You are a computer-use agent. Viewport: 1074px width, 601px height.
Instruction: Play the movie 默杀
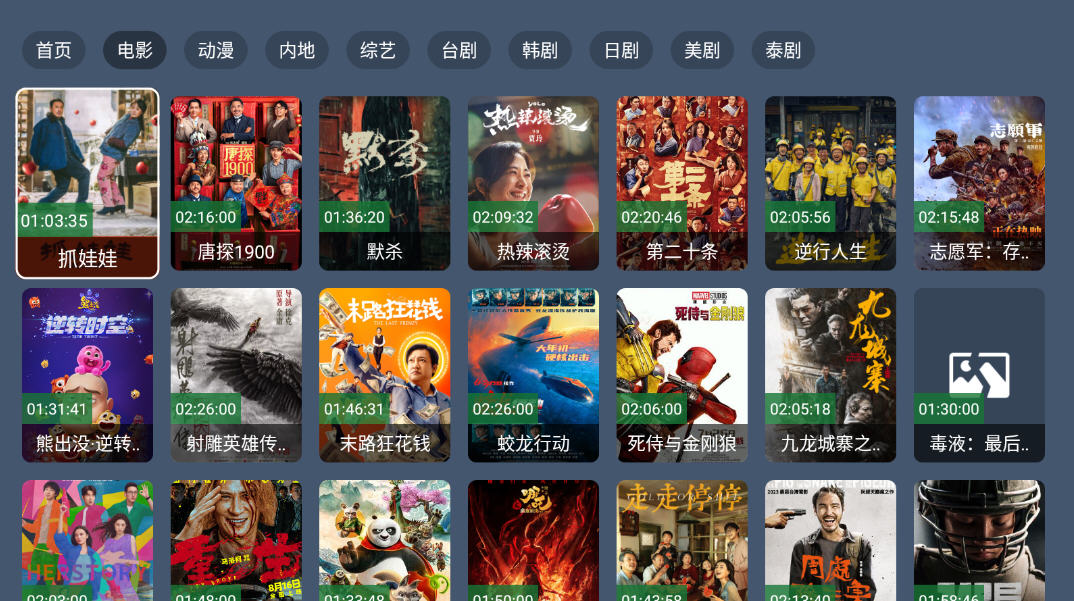point(385,183)
